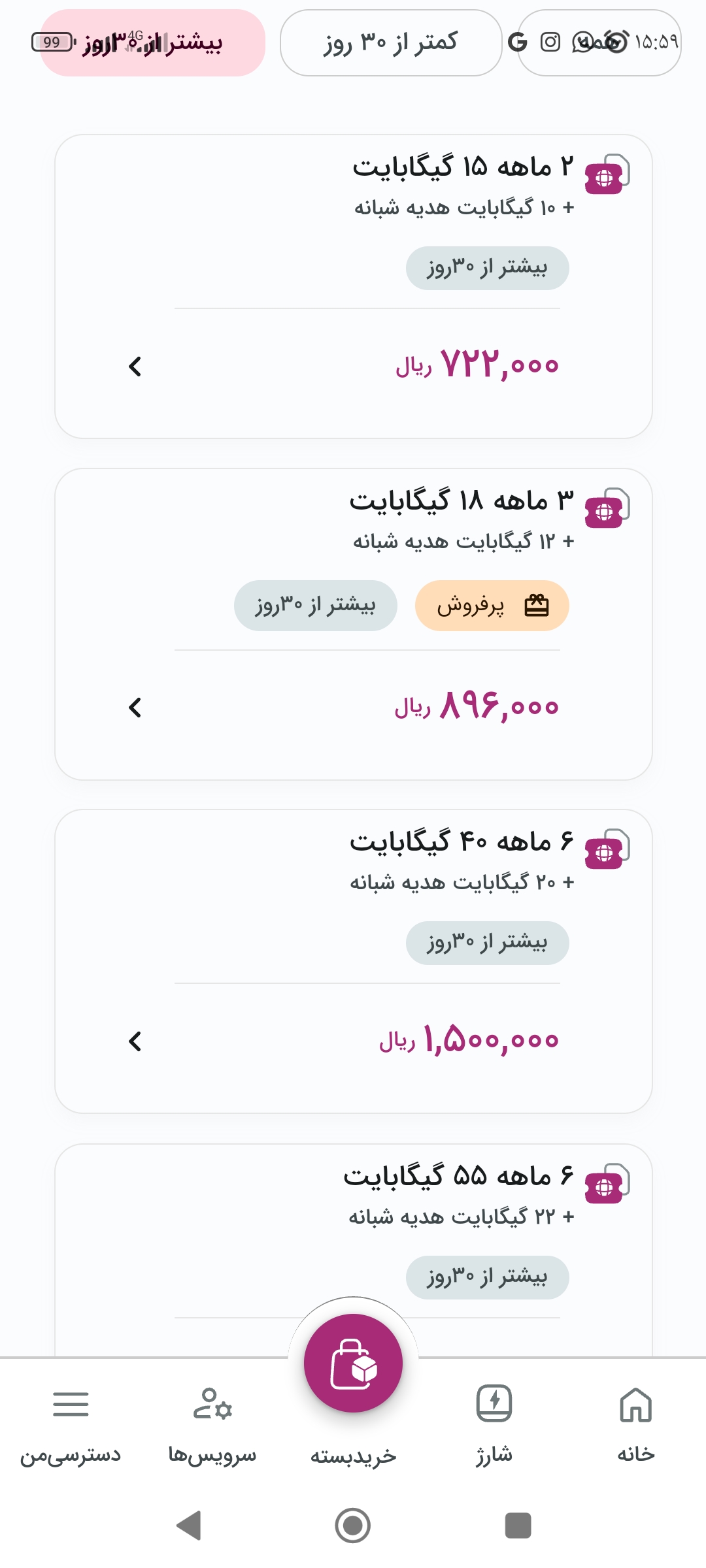This screenshot has width=706, height=1568.
Task: Tap the system back button
Action: point(189,1526)
